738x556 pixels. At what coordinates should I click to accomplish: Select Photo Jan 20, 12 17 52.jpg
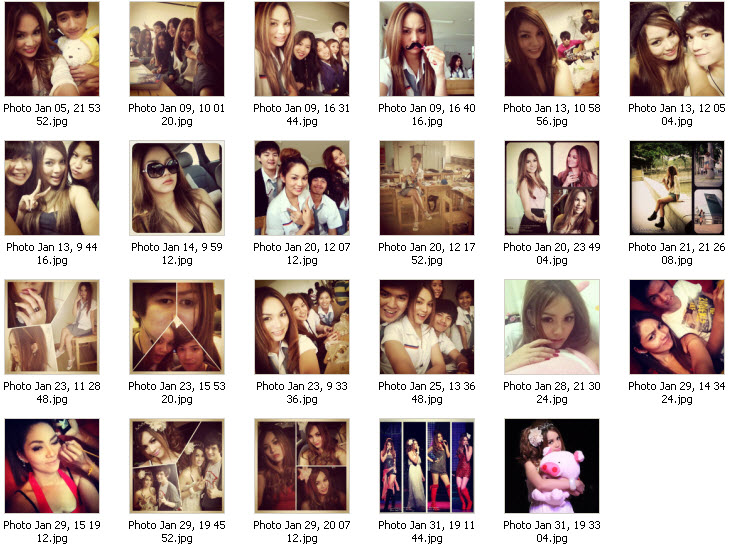pos(427,188)
